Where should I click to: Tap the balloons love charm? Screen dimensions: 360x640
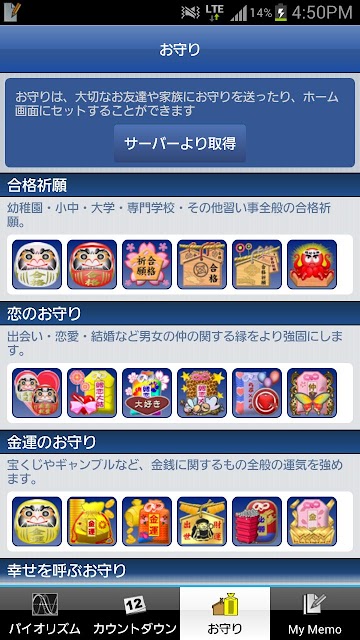click(257, 393)
